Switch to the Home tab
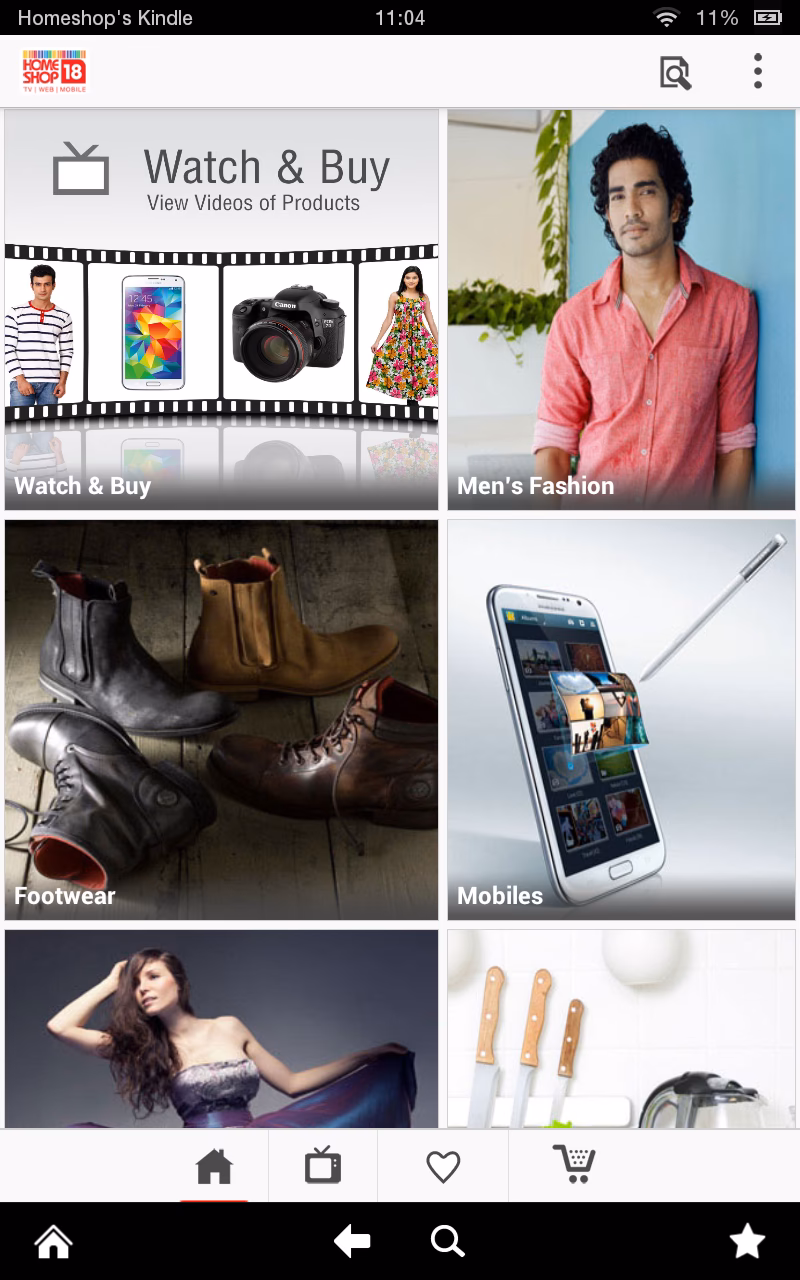The width and height of the screenshot is (800, 1280). tap(214, 1166)
